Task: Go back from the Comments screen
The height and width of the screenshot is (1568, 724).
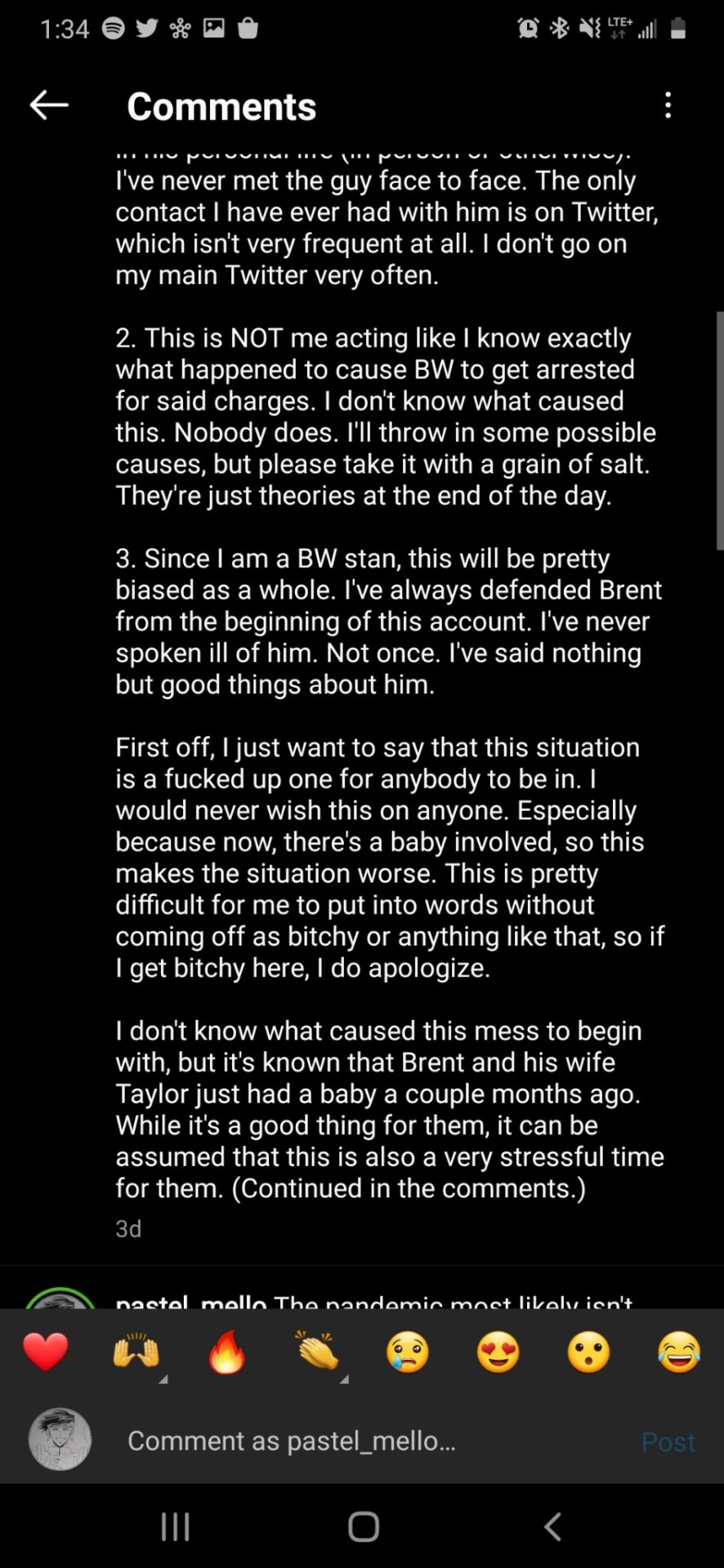Action: [x=48, y=105]
